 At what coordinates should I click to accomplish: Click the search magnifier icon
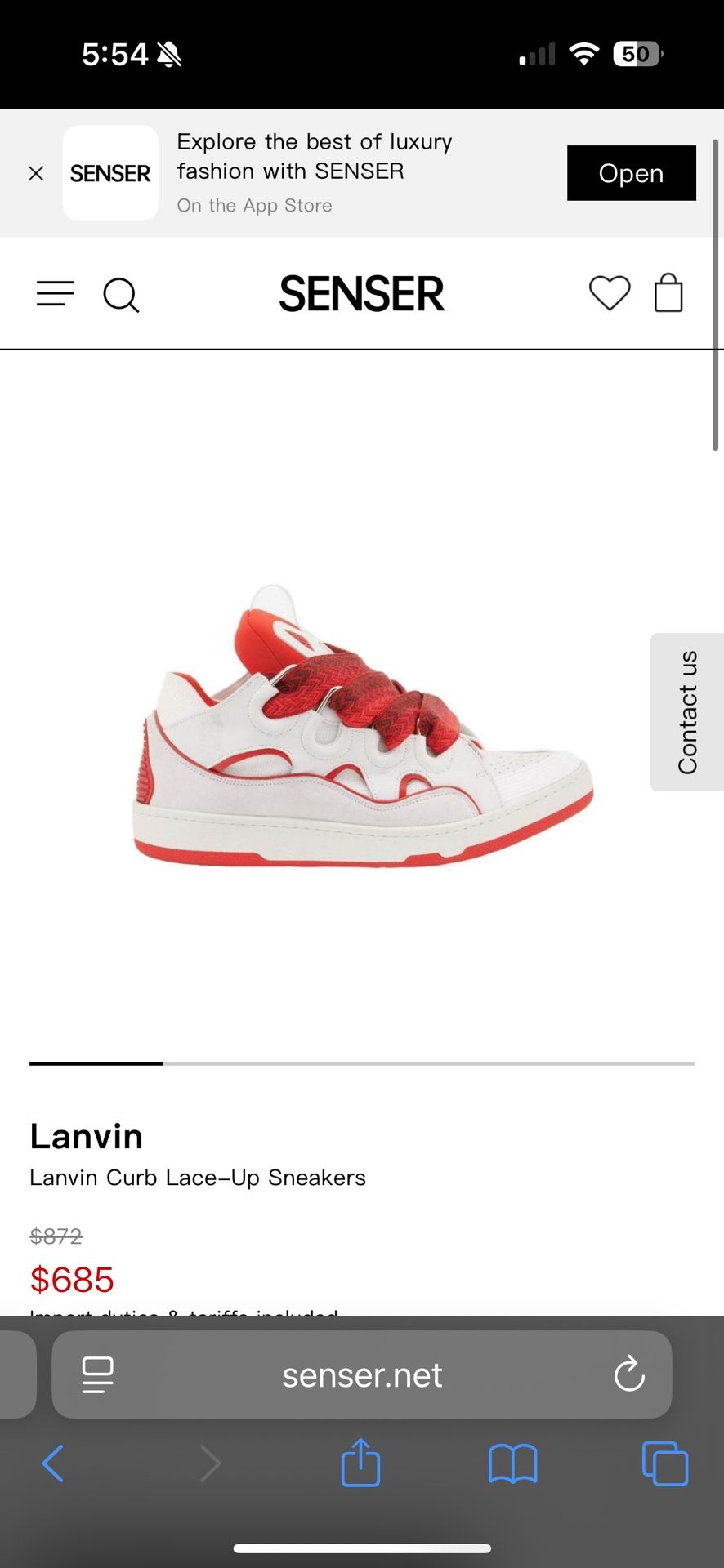(x=121, y=295)
